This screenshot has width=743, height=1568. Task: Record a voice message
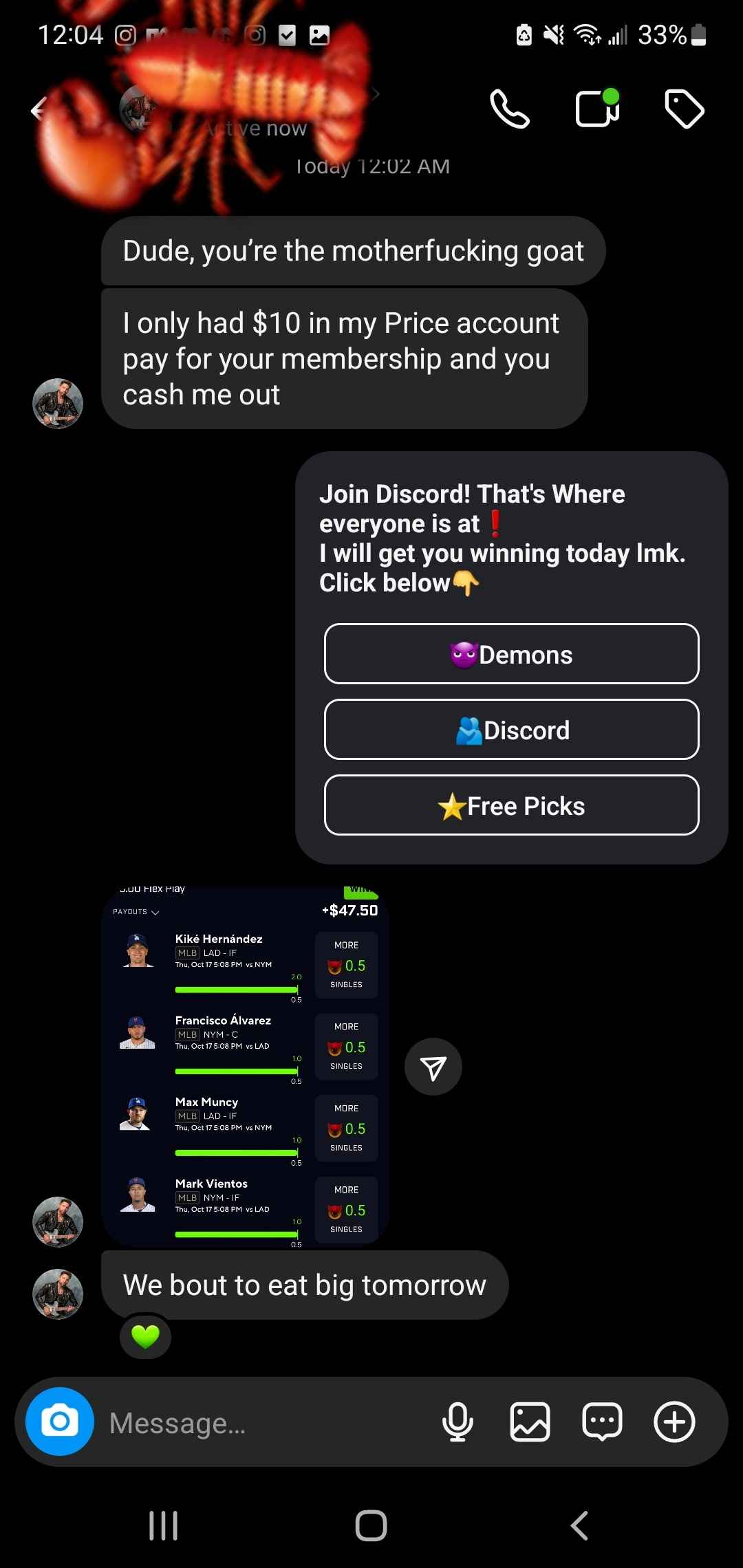pos(457,1422)
